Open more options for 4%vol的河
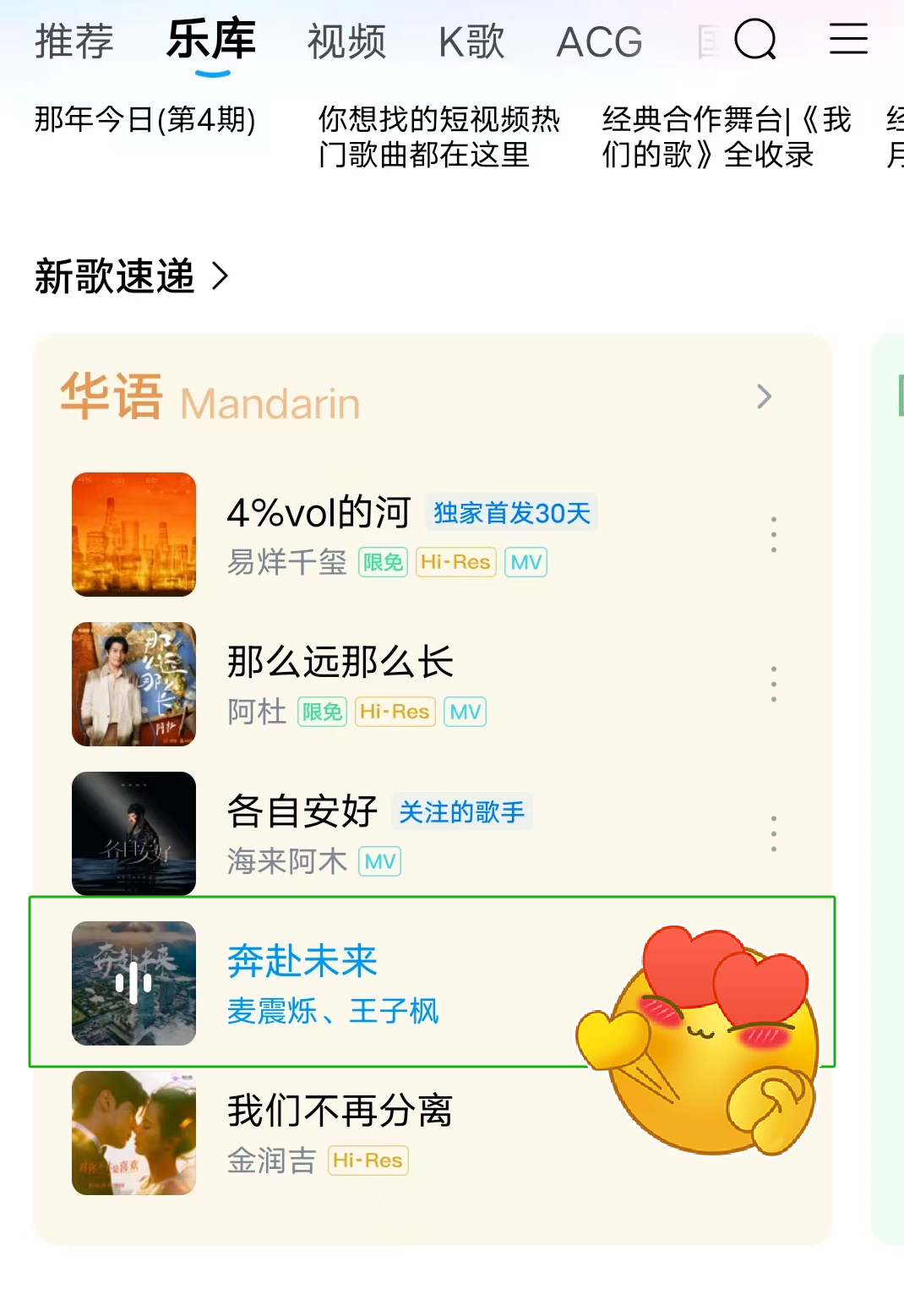 (773, 534)
